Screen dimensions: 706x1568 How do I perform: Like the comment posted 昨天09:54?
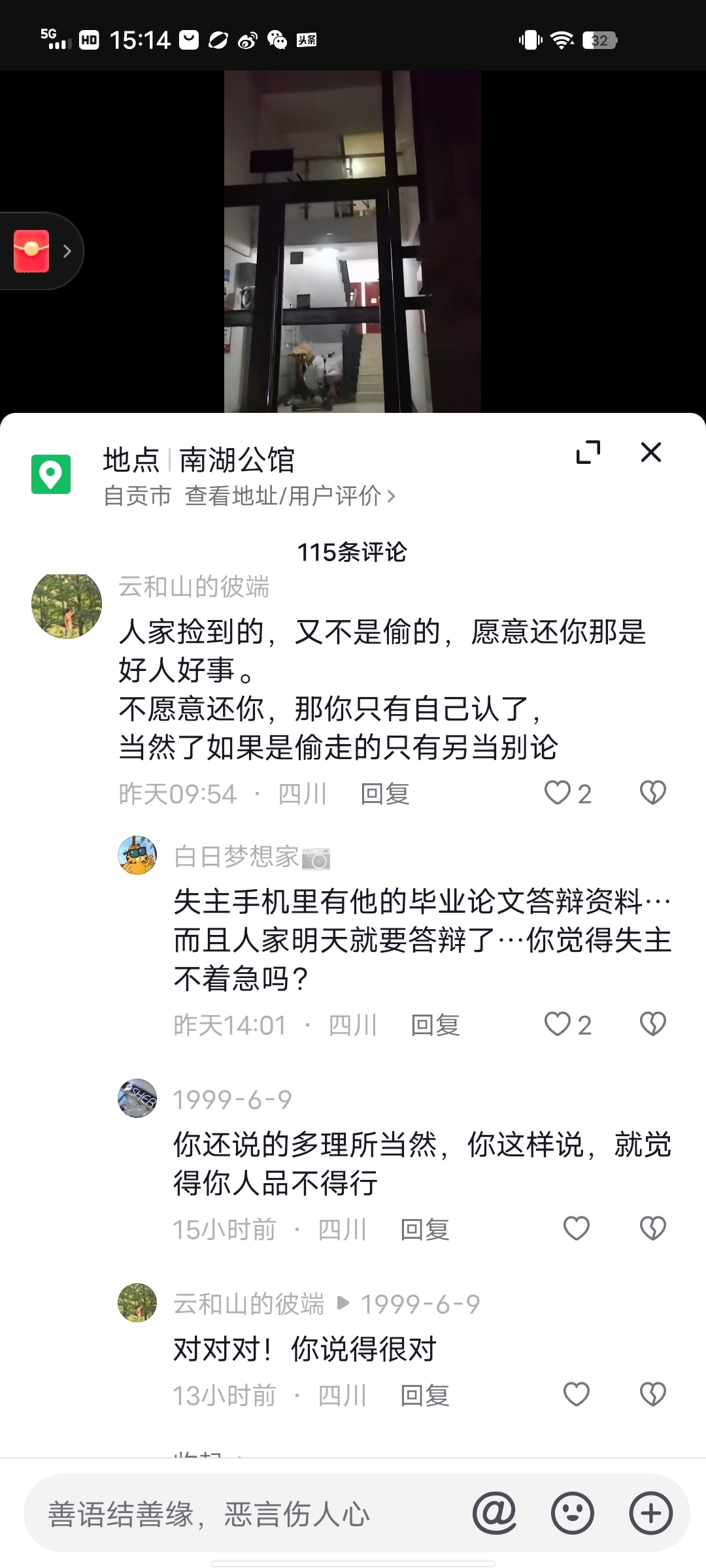pos(558,793)
